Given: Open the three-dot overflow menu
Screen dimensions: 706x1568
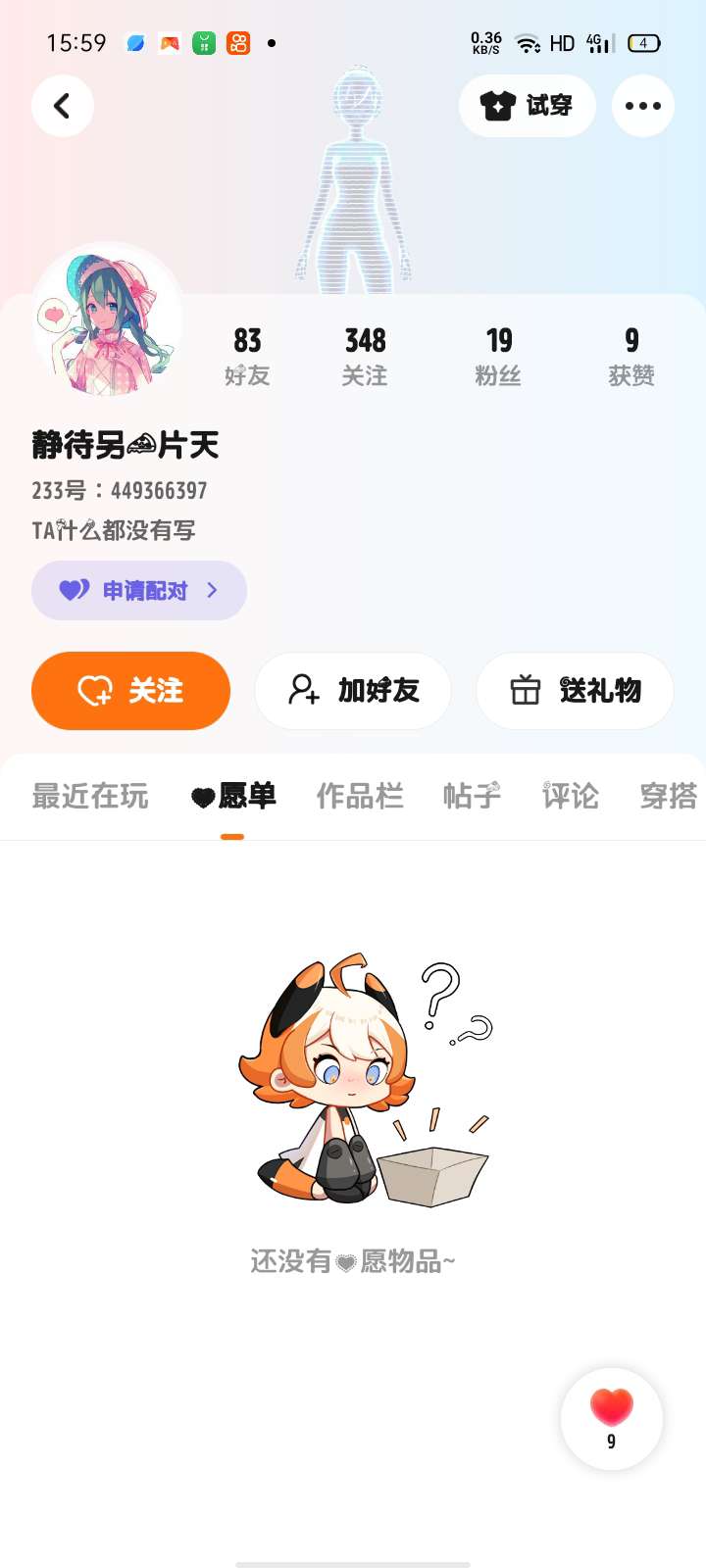Looking at the screenshot, I should pyautogui.click(x=642, y=106).
